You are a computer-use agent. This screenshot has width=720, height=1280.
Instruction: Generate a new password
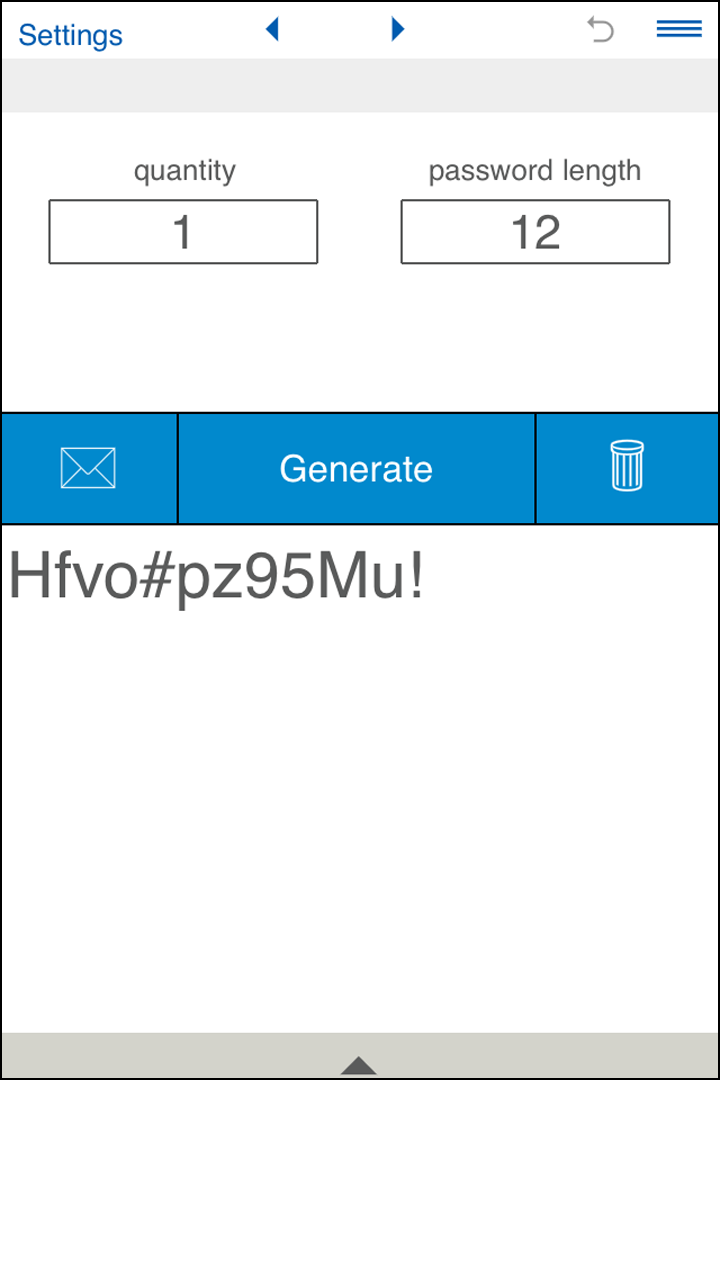tap(357, 468)
